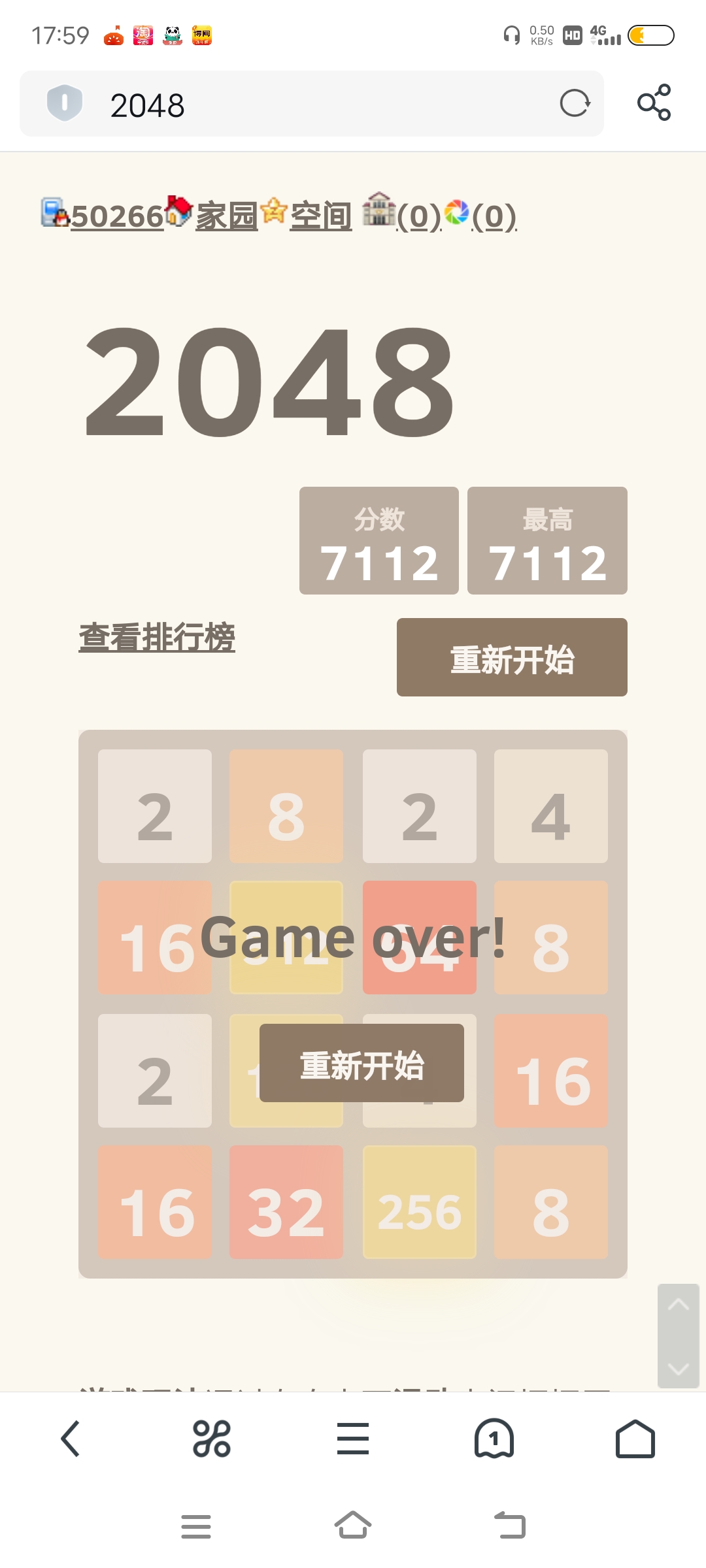Open the tab switcher showing 1

point(494,1439)
